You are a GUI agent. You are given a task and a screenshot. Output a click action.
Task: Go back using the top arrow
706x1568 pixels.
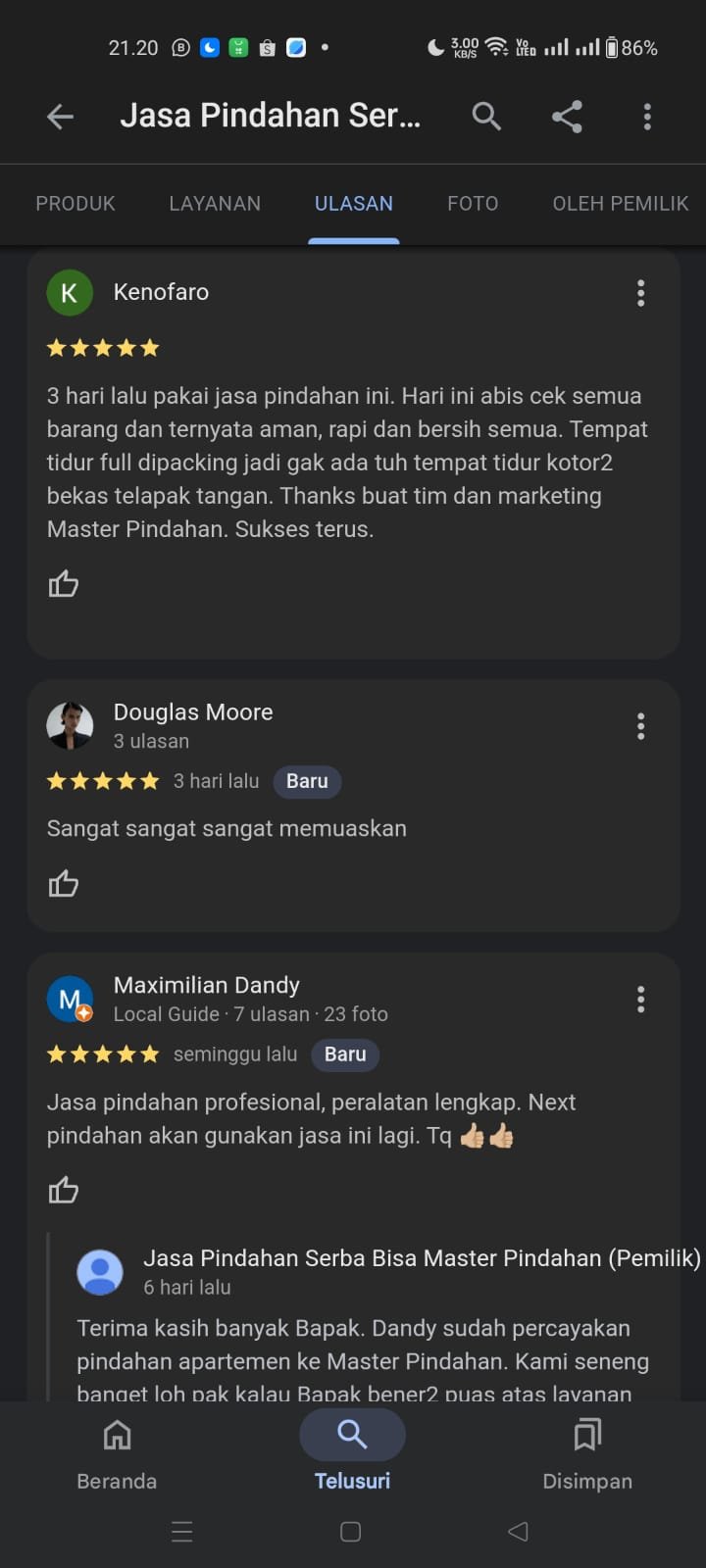click(60, 117)
